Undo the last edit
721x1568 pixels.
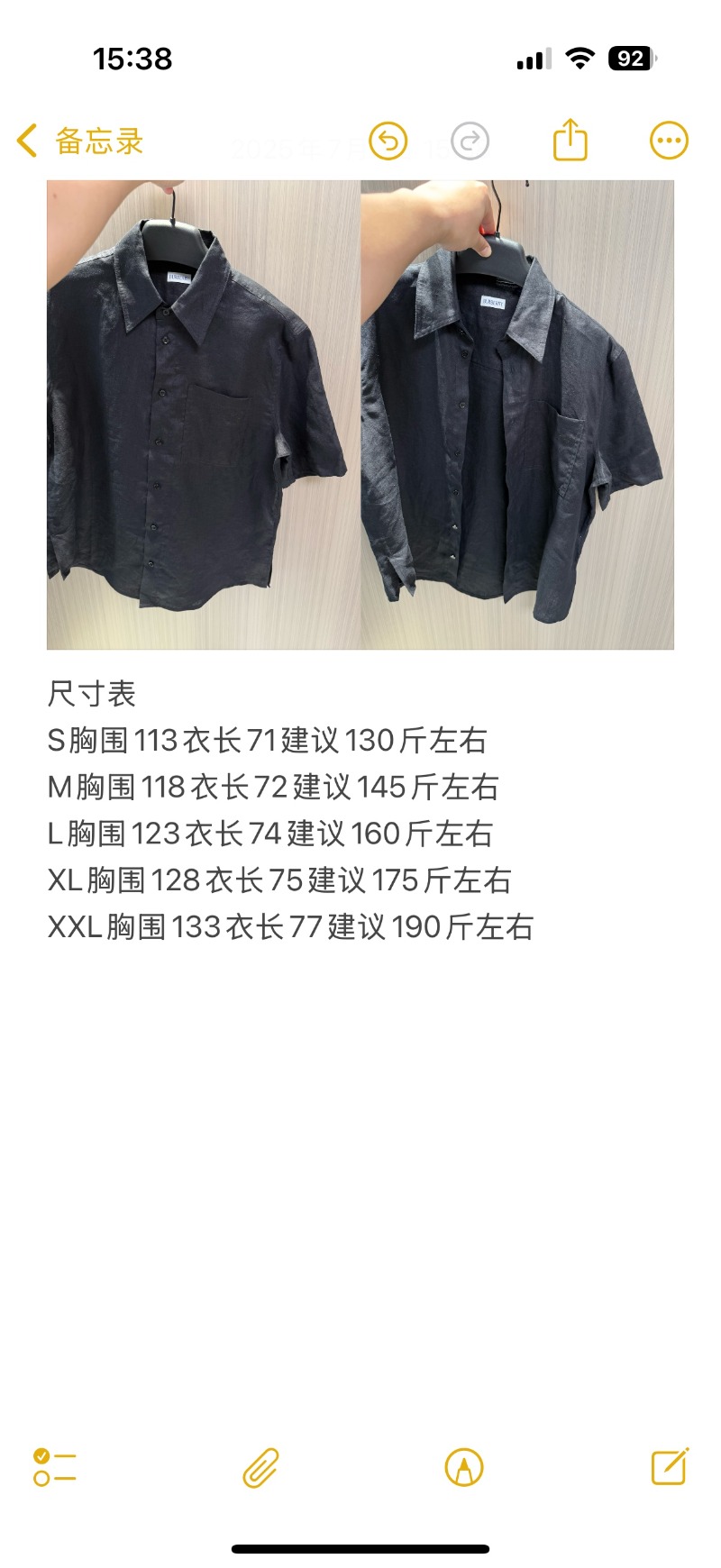click(388, 141)
